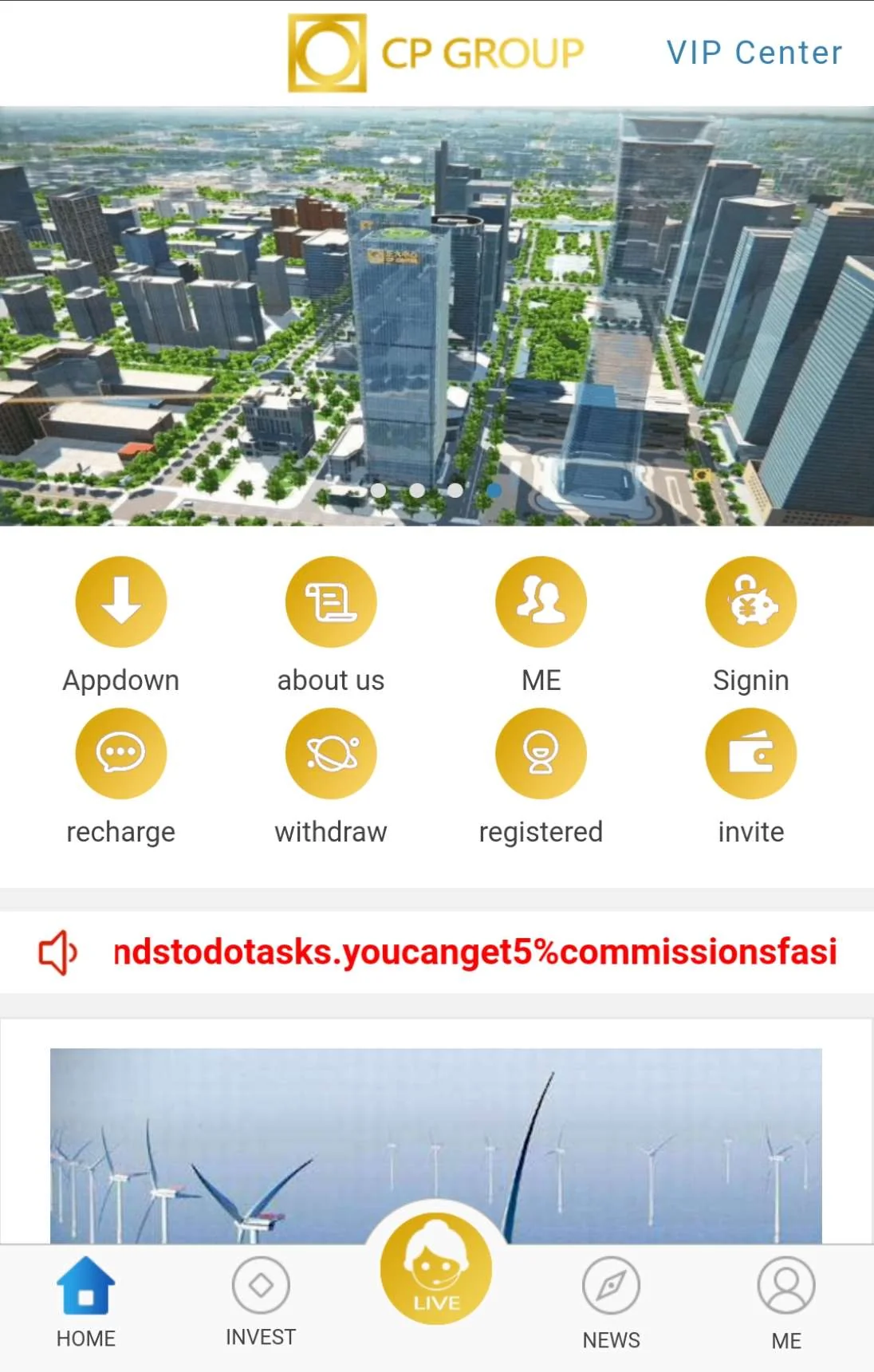Open the LIVE support button
This screenshot has width=874, height=1372.
(436, 1270)
